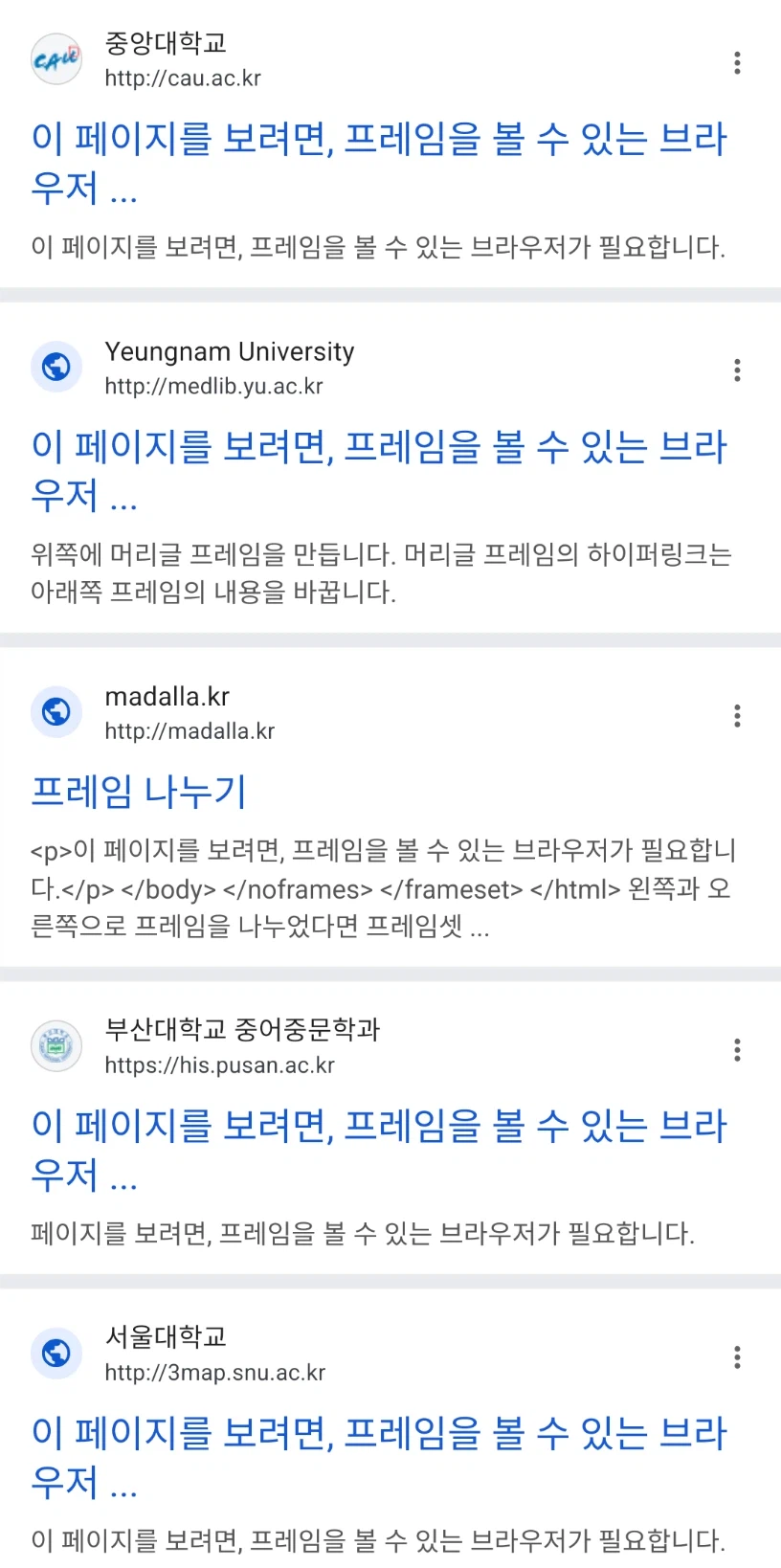Visit the http://madalla.kr URL

tap(190, 730)
